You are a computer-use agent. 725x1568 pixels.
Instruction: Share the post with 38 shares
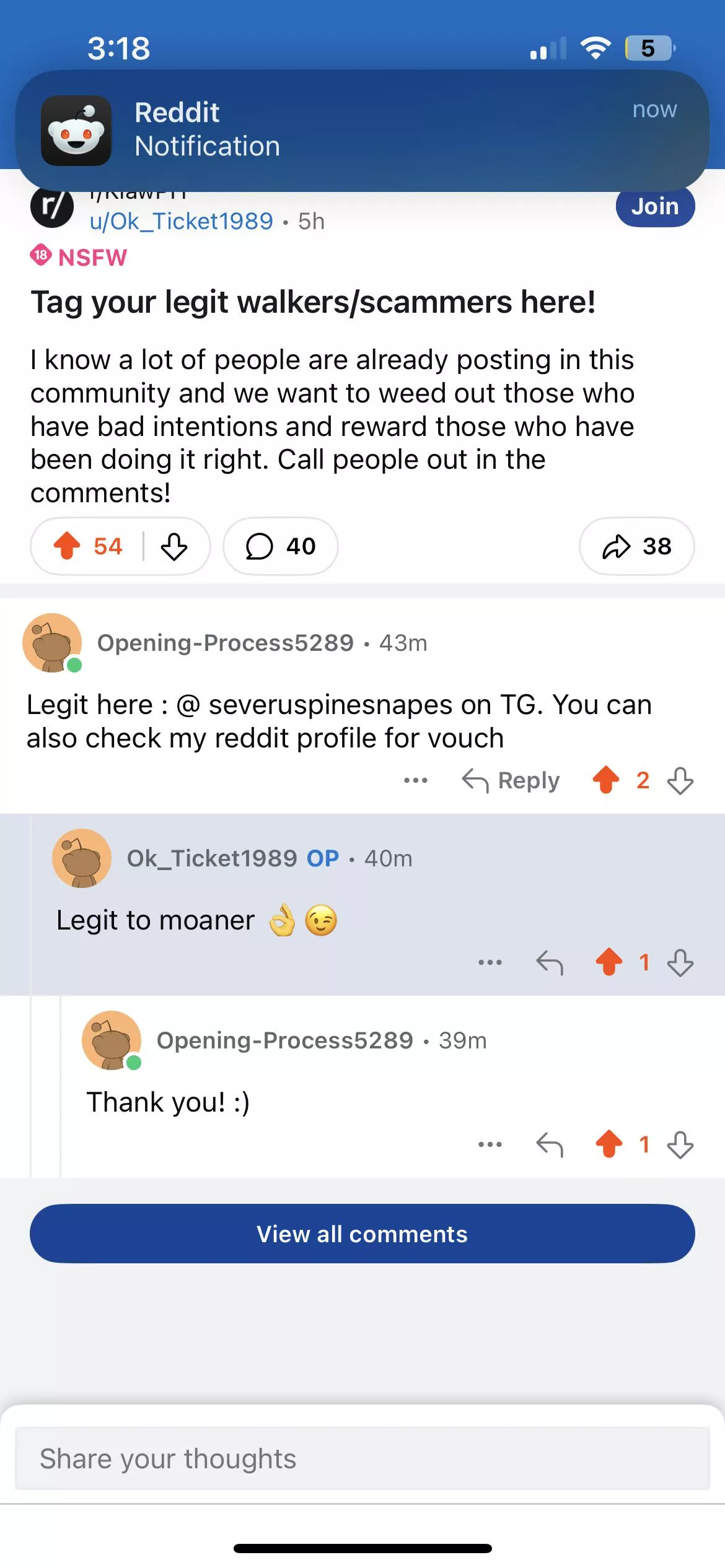[x=636, y=546]
